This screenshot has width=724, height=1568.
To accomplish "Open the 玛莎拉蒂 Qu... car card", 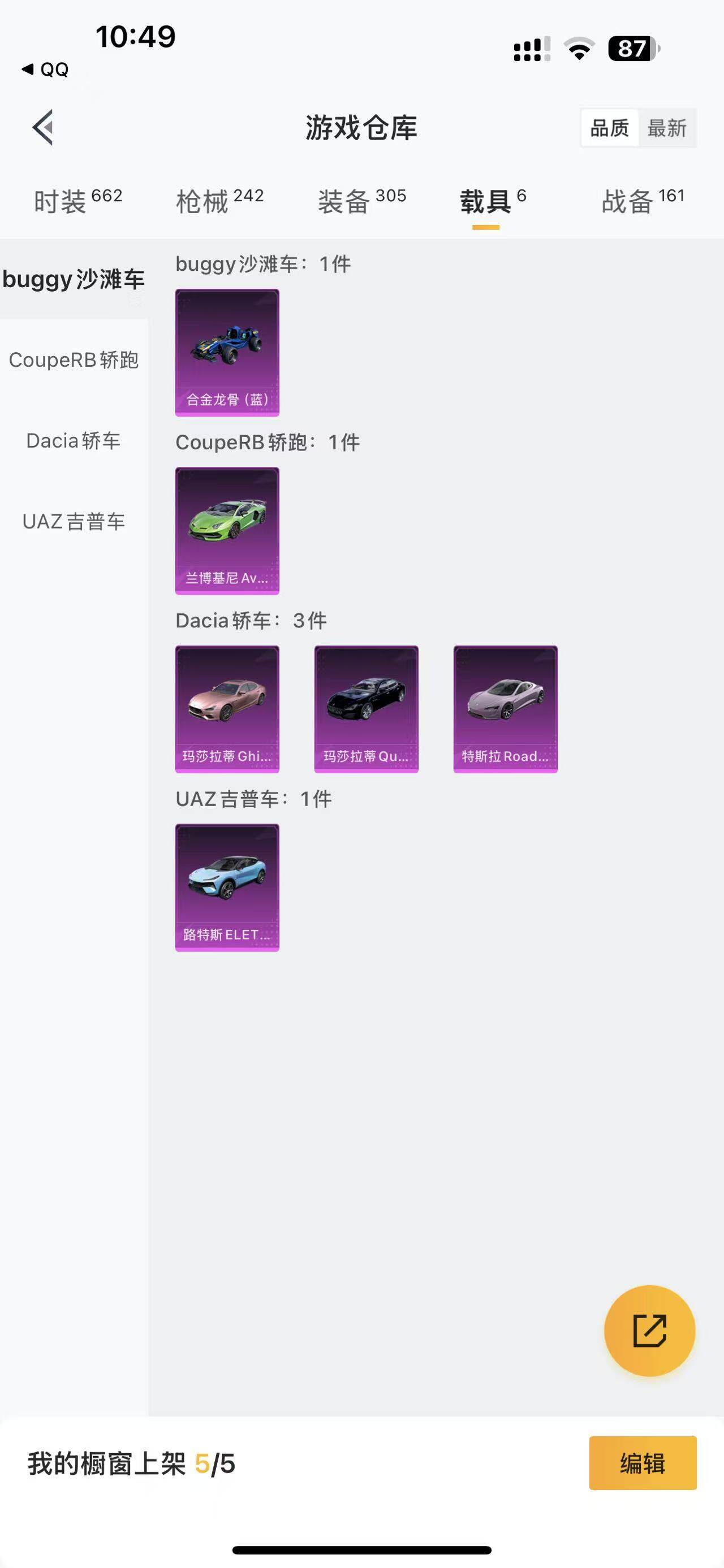I will 366,709.
